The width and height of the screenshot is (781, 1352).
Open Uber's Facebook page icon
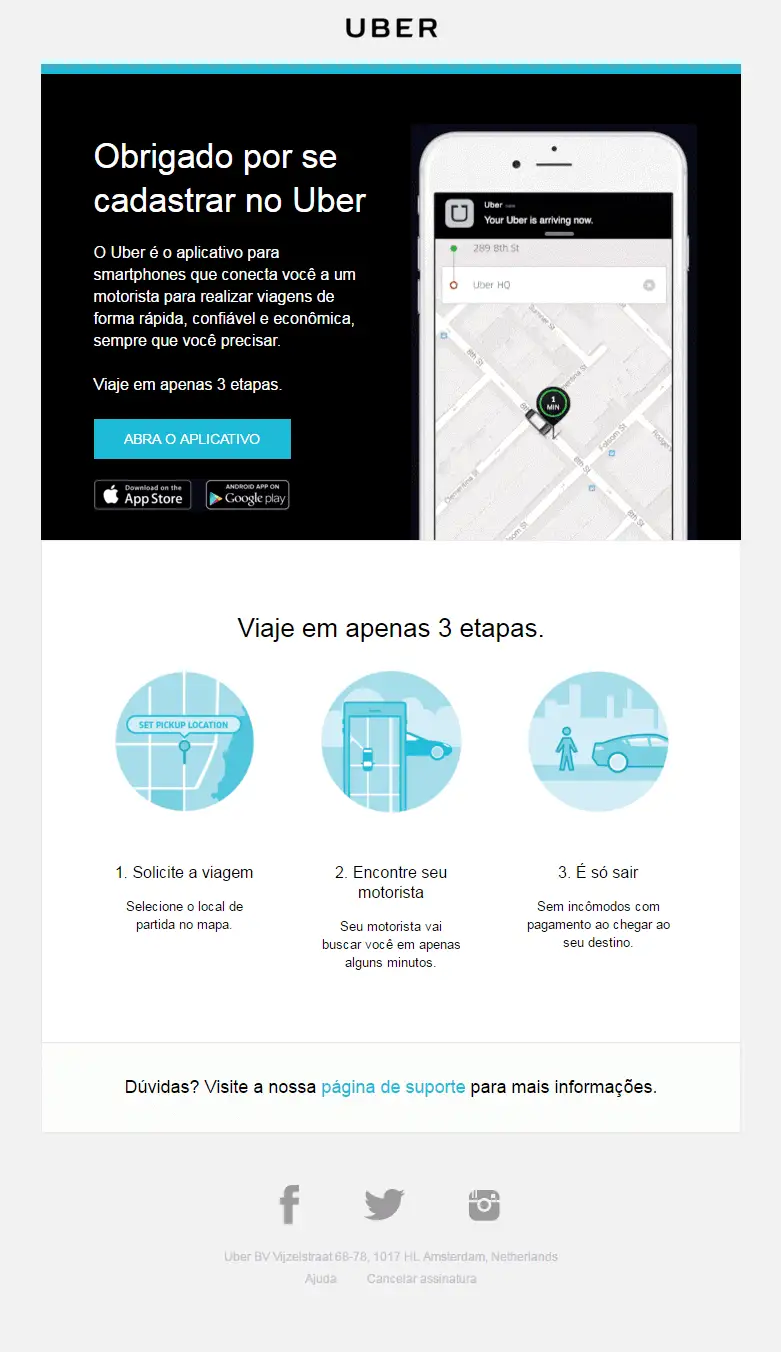pos(289,1204)
